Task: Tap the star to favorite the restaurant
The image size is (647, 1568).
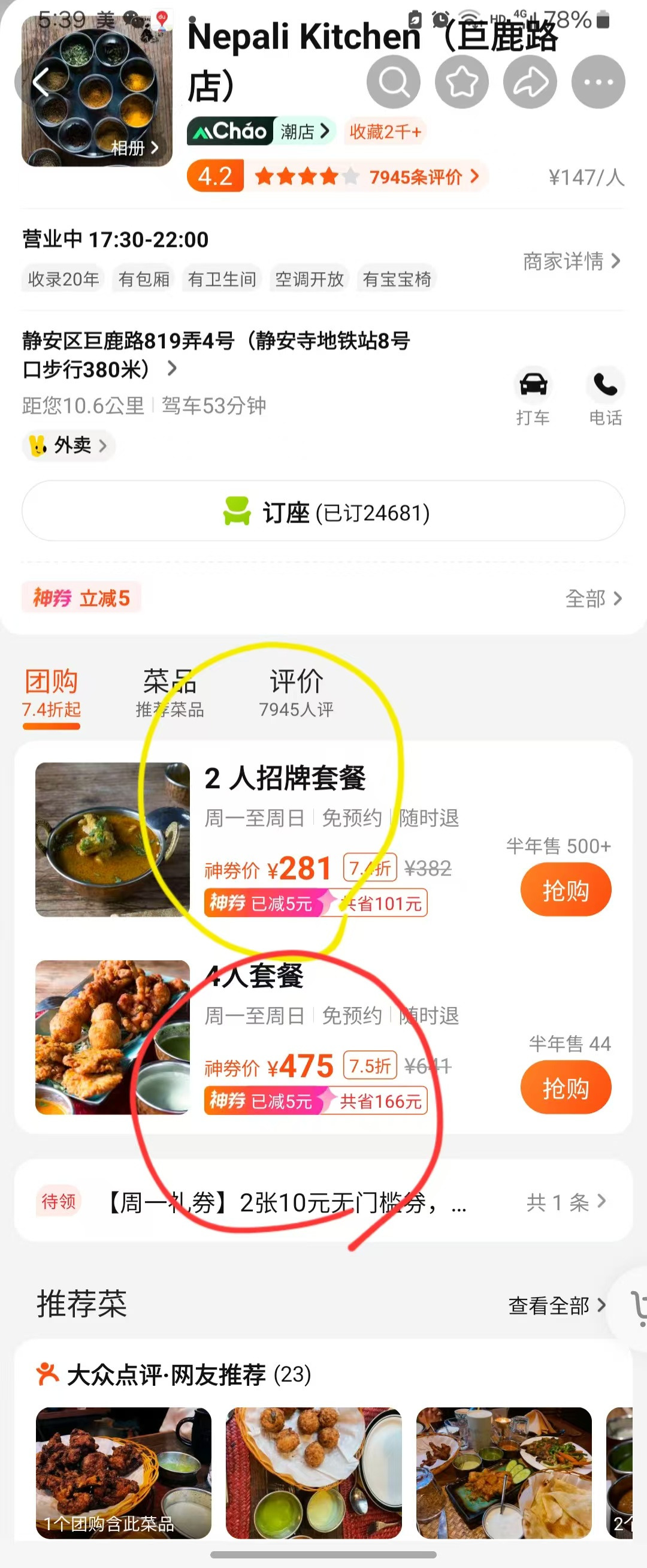Action: click(x=462, y=83)
